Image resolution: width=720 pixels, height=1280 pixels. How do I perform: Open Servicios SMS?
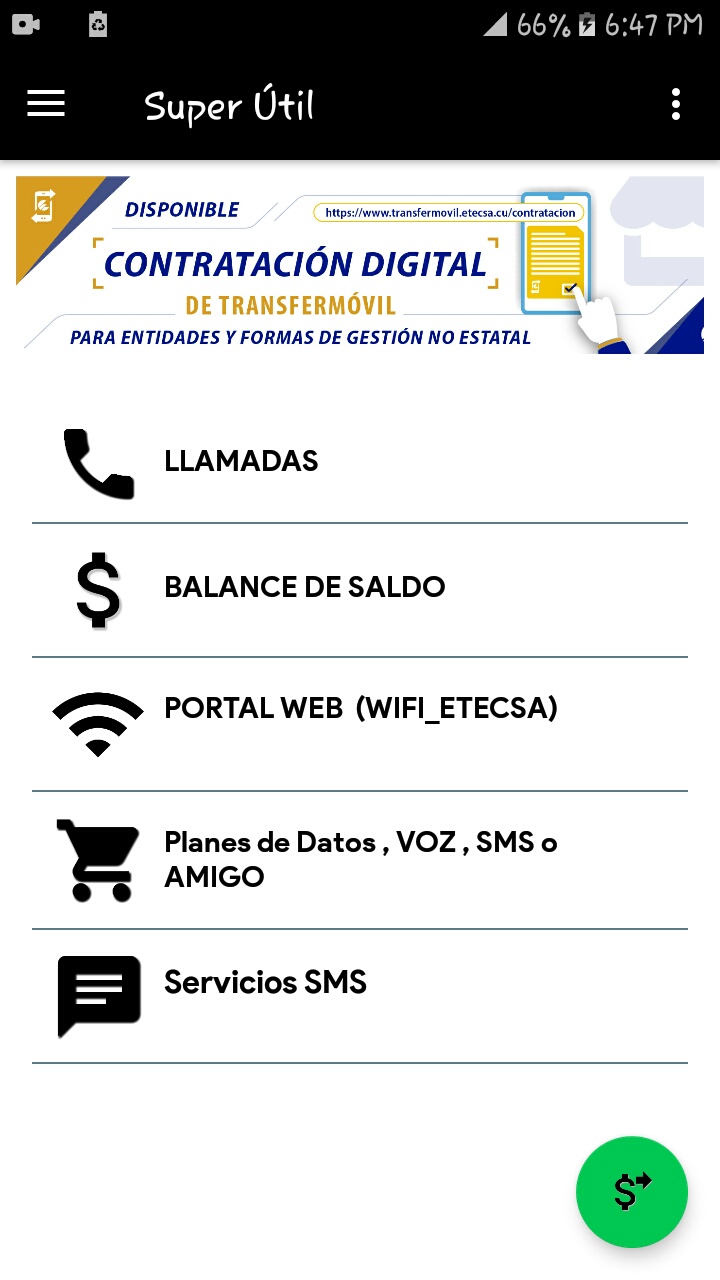pyautogui.click(x=360, y=994)
